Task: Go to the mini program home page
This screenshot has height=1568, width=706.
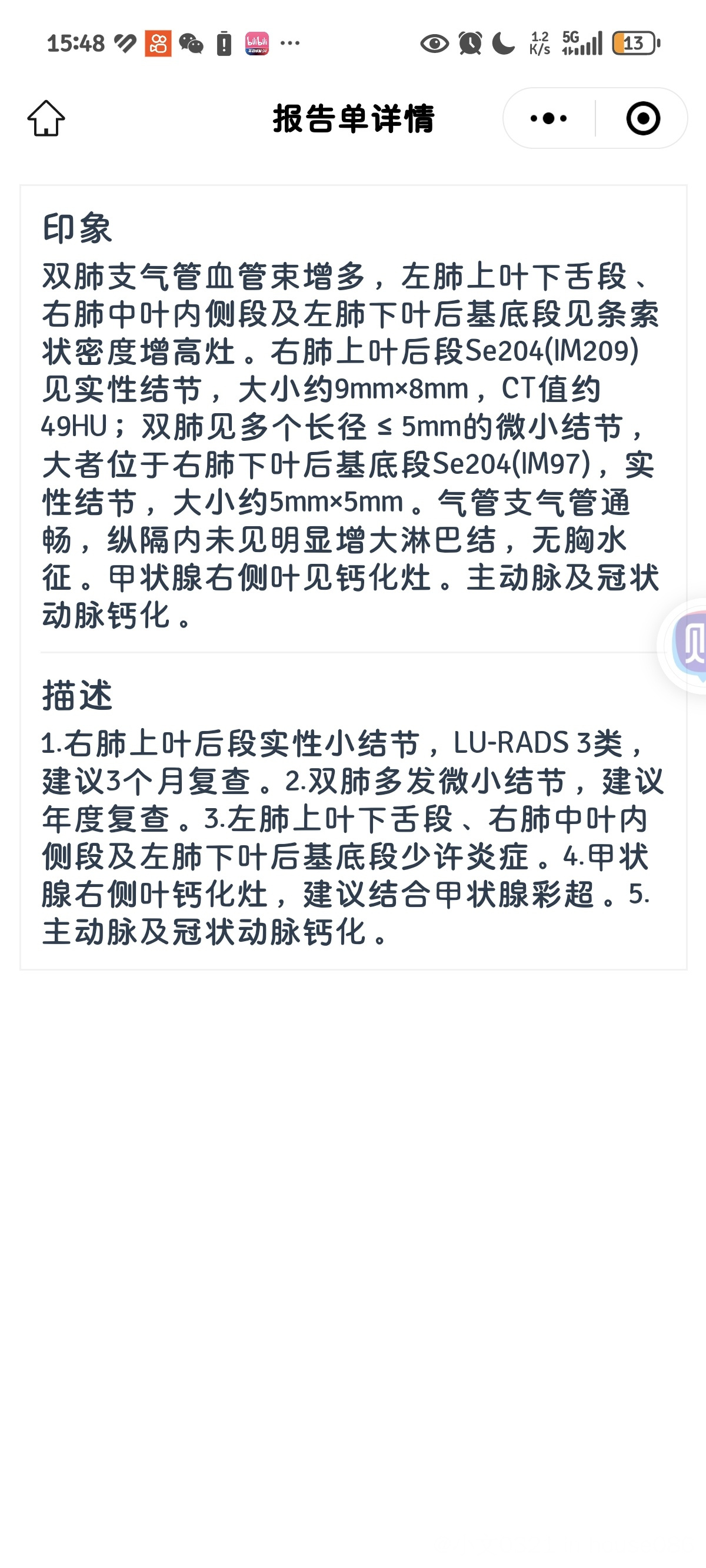Action: tap(46, 118)
